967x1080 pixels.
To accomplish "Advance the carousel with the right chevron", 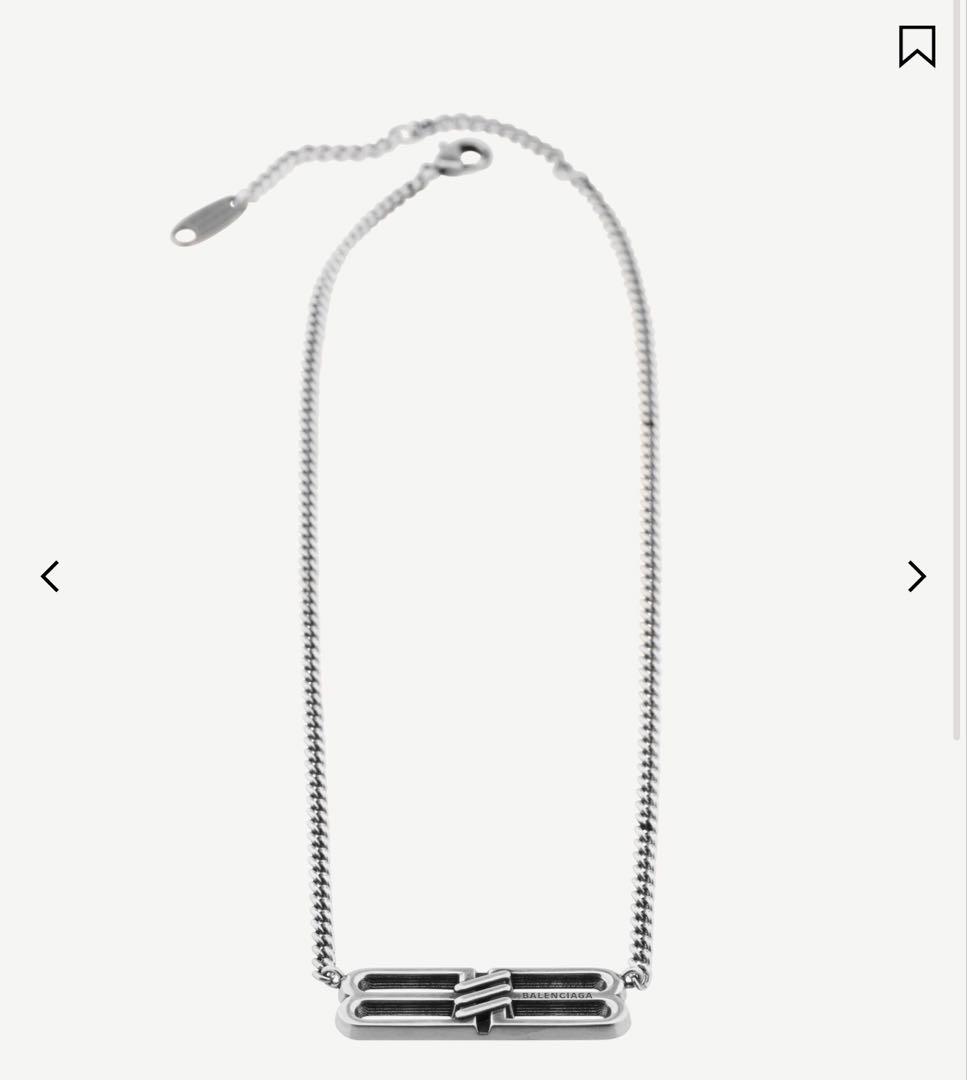I will coord(916,576).
